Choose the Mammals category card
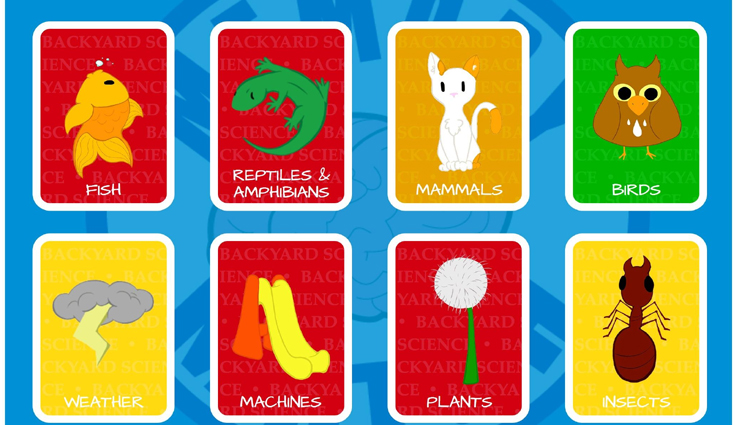740x425 pixels. coord(458,116)
